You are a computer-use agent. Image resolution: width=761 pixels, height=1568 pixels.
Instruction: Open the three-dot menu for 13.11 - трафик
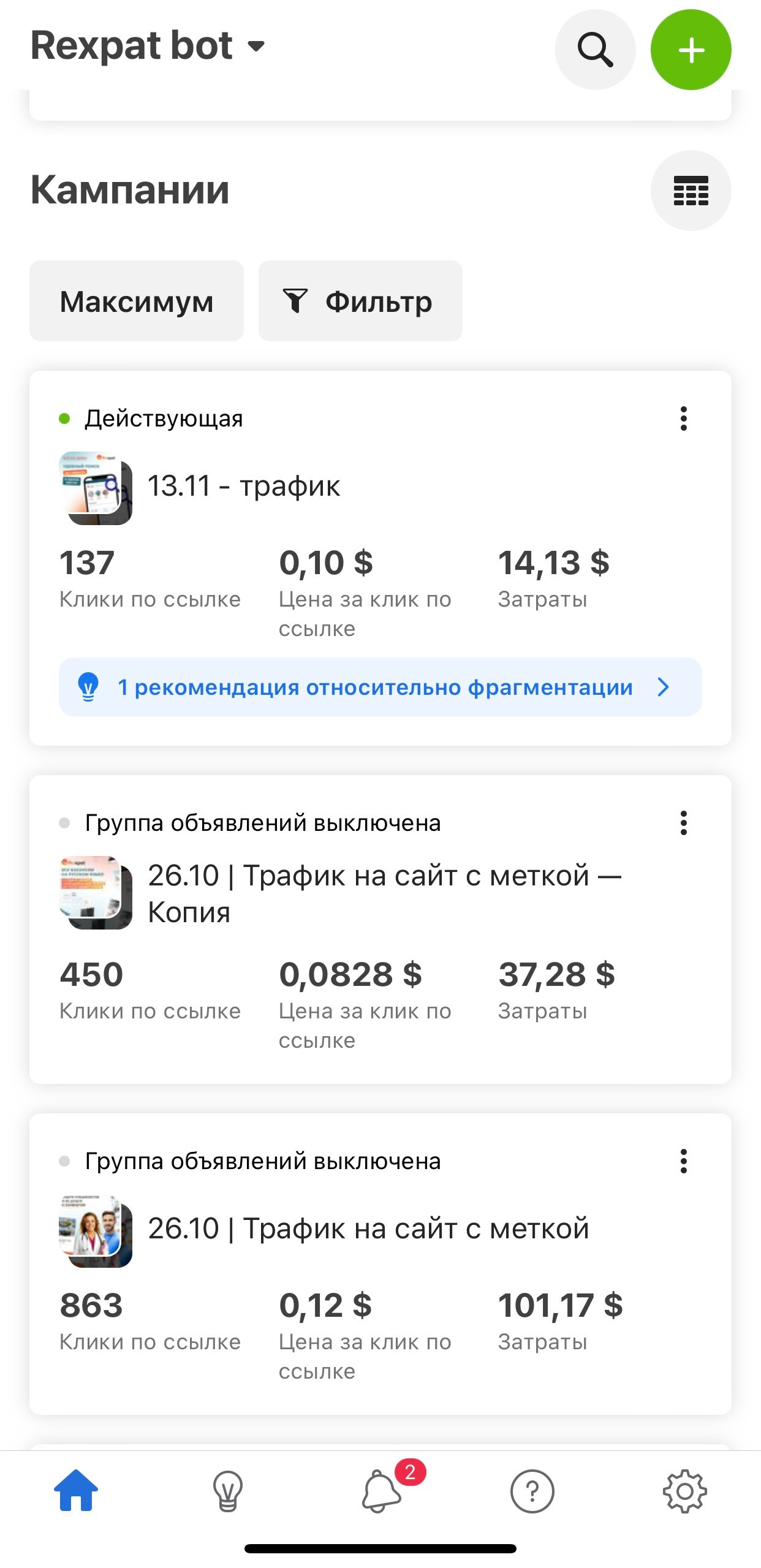[x=684, y=419]
